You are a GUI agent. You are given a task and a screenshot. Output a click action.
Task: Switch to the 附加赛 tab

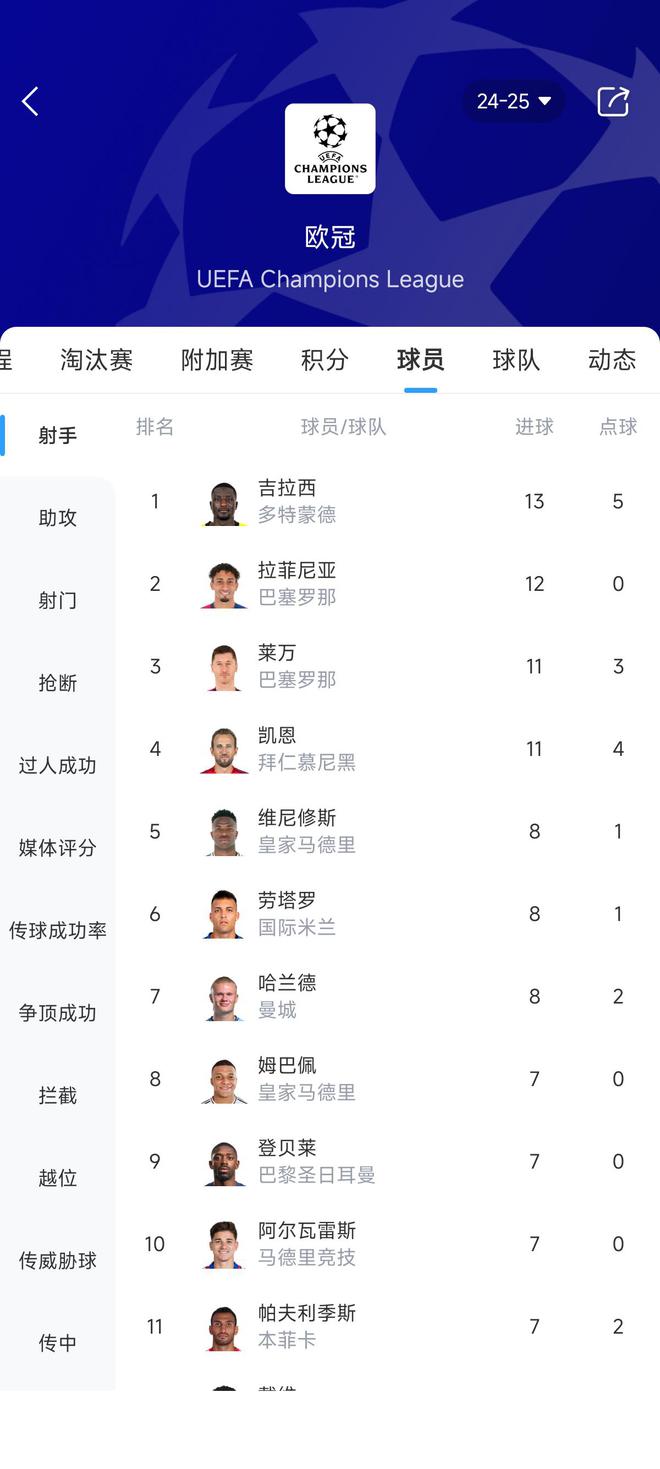pos(217,360)
